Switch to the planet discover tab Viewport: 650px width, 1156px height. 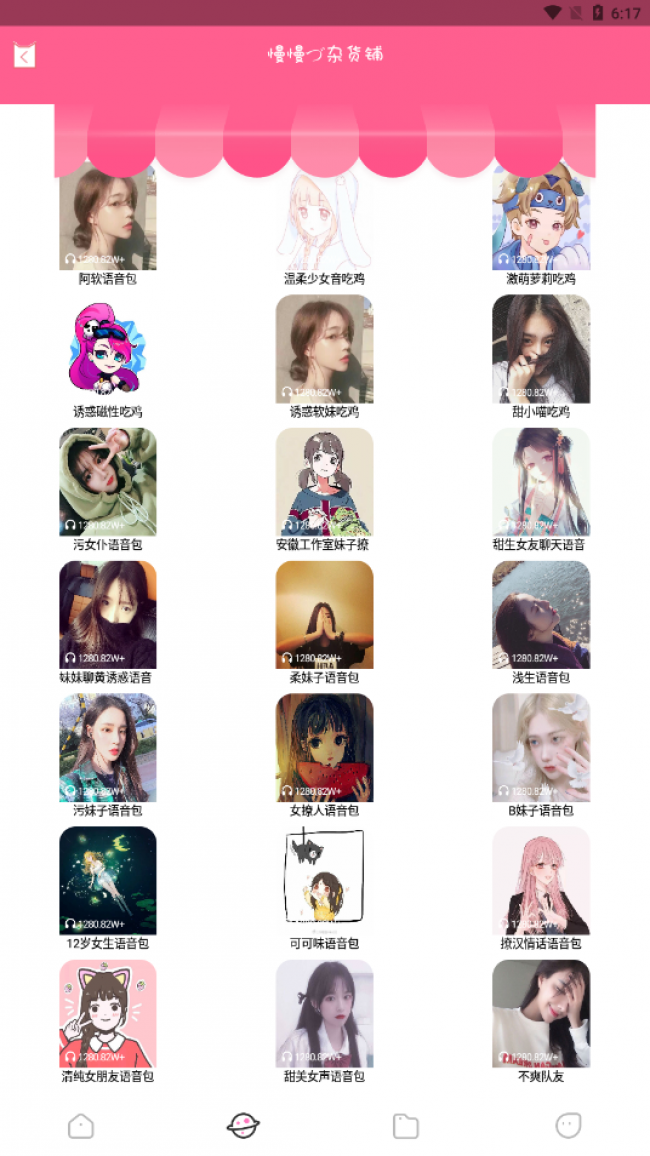243,1125
